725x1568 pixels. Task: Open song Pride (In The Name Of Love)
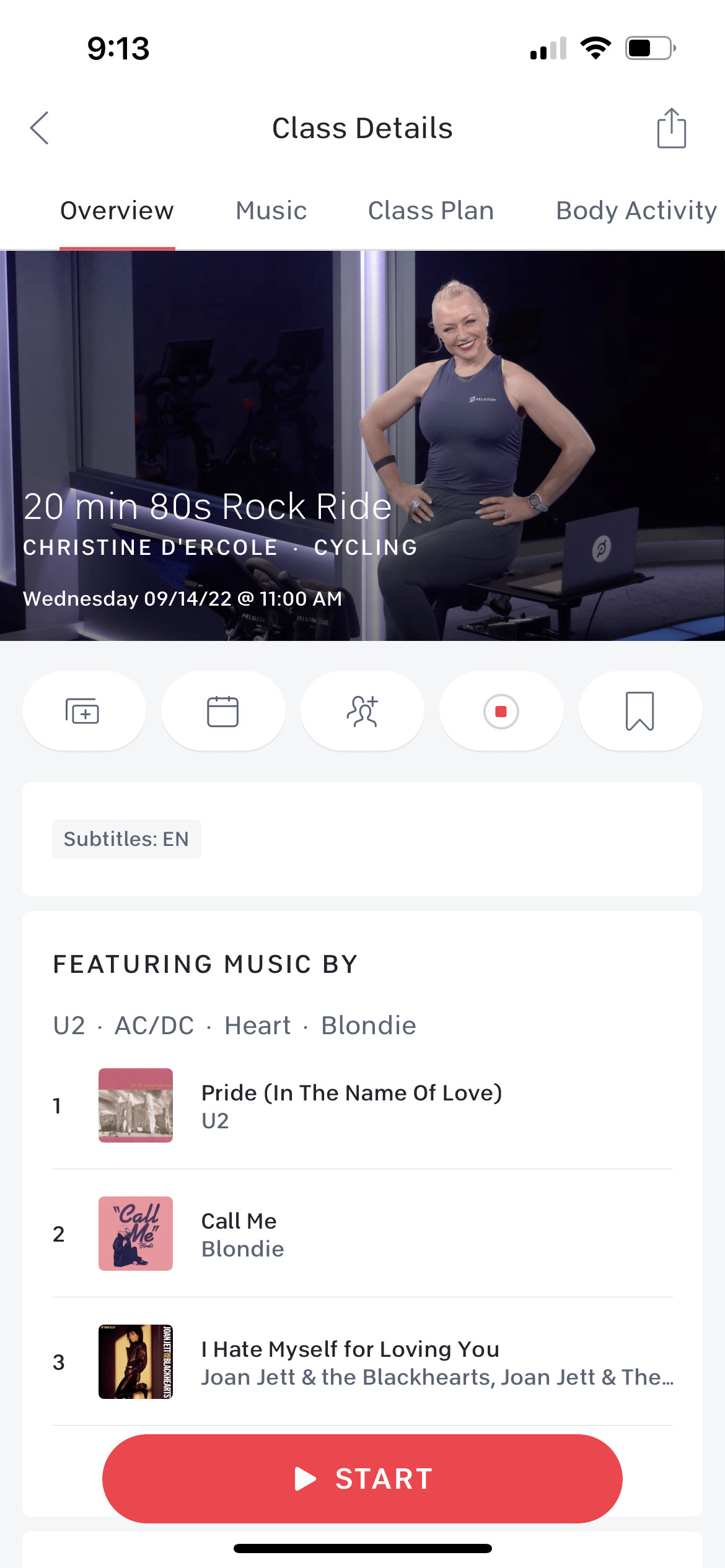(351, 1105)
